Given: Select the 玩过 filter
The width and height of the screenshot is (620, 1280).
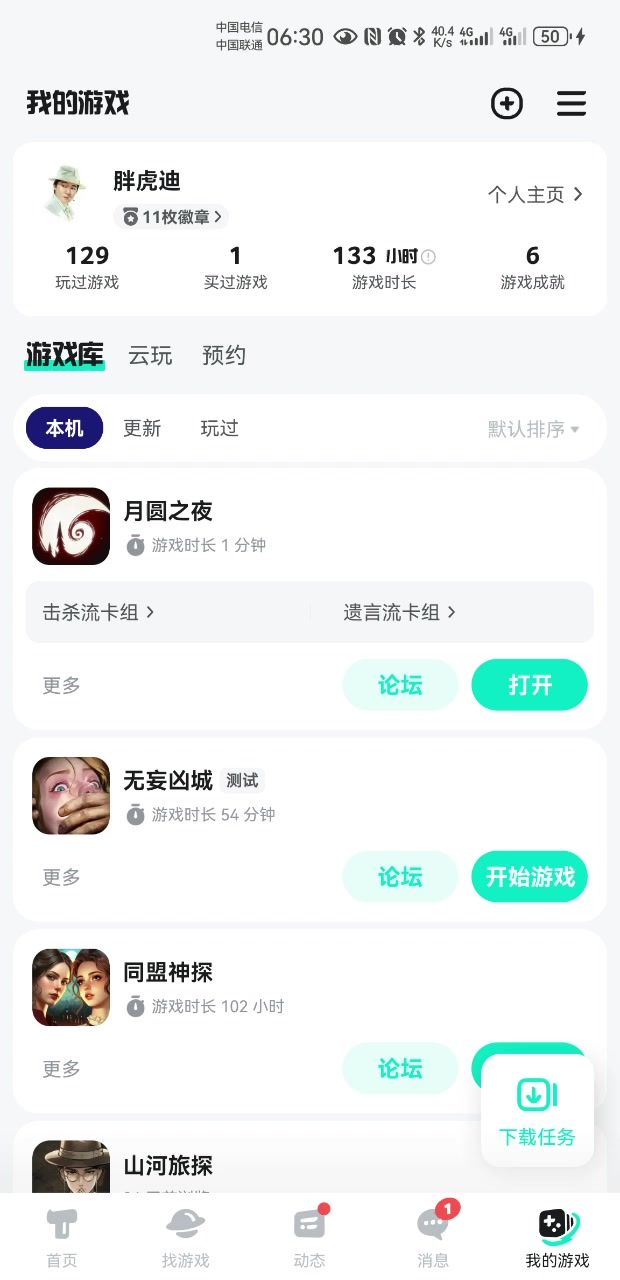Looking at the screenshot, I should (219, 428).
